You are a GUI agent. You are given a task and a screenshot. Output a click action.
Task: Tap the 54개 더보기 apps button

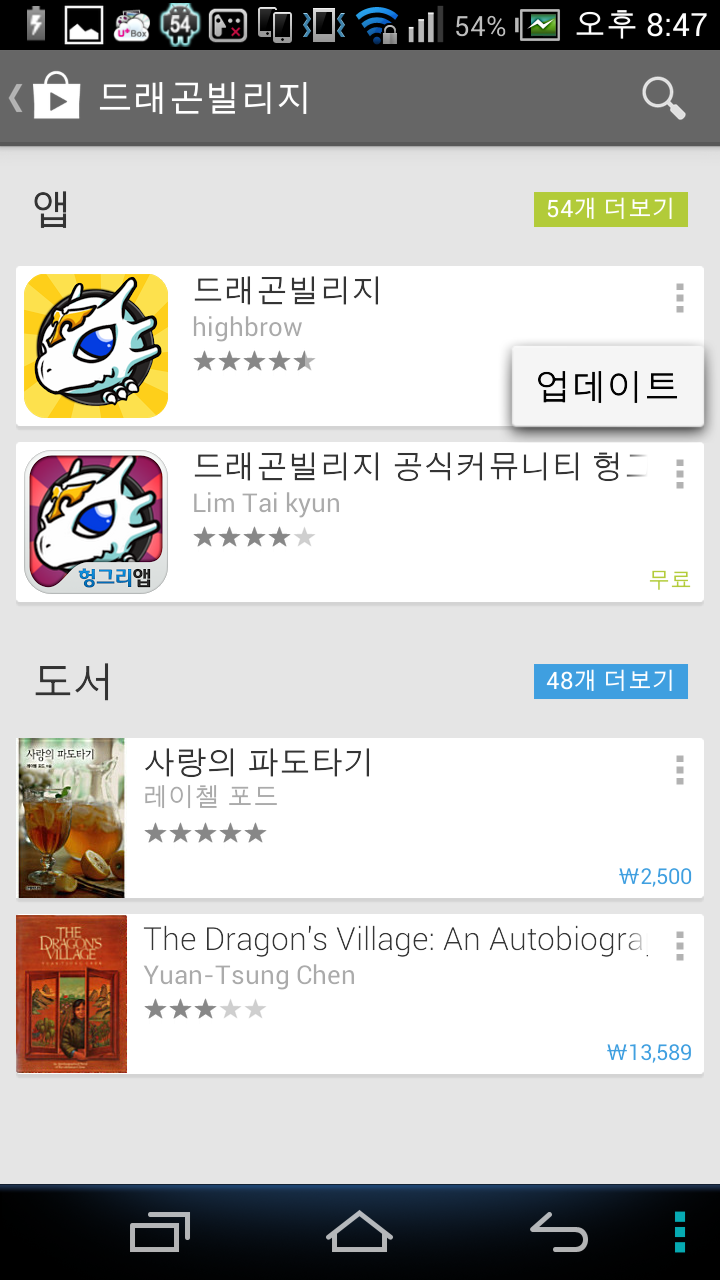pyautogui.click(x=611, y=209)
